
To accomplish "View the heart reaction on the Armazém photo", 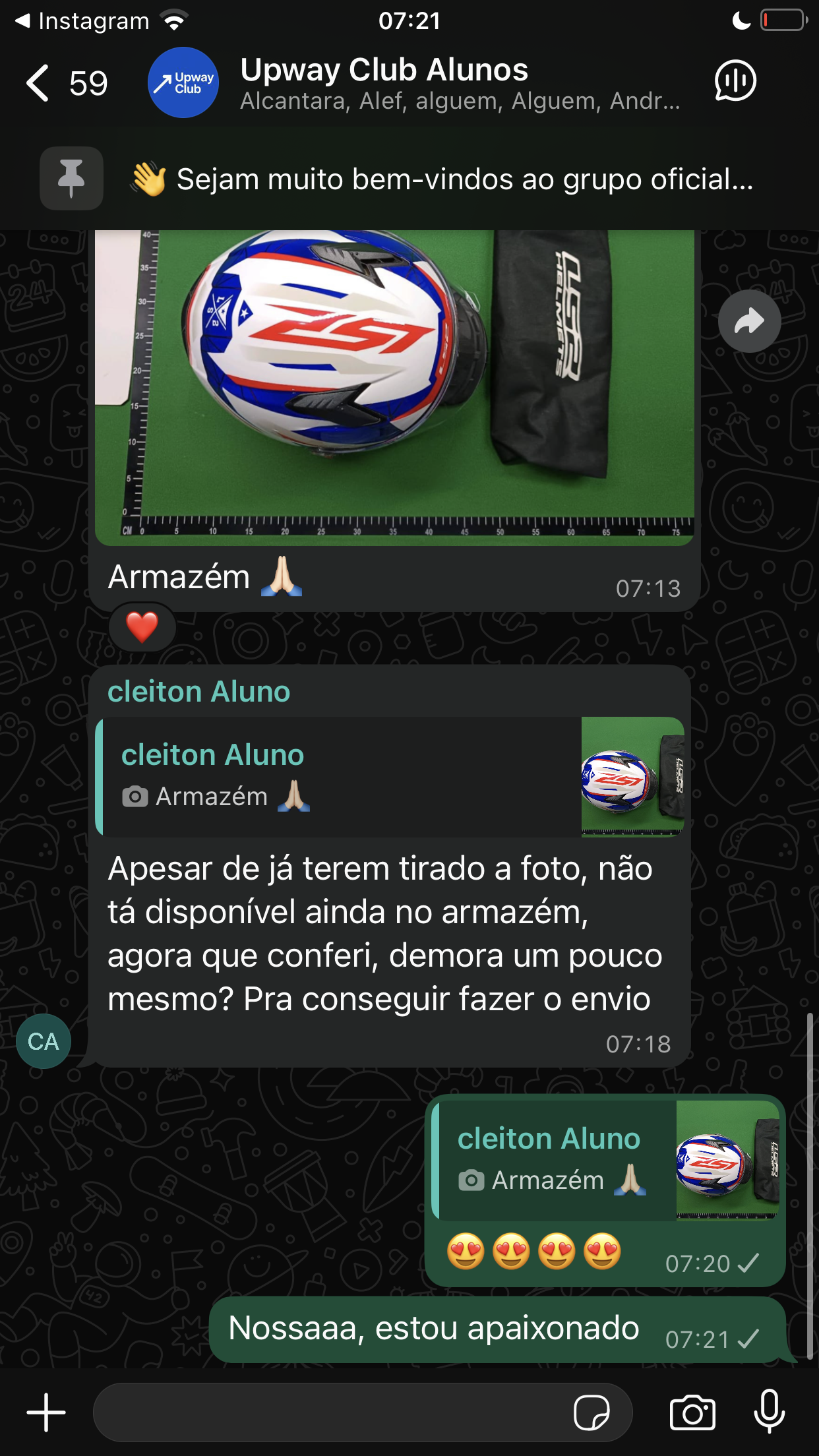I will [x=142, y=627].
